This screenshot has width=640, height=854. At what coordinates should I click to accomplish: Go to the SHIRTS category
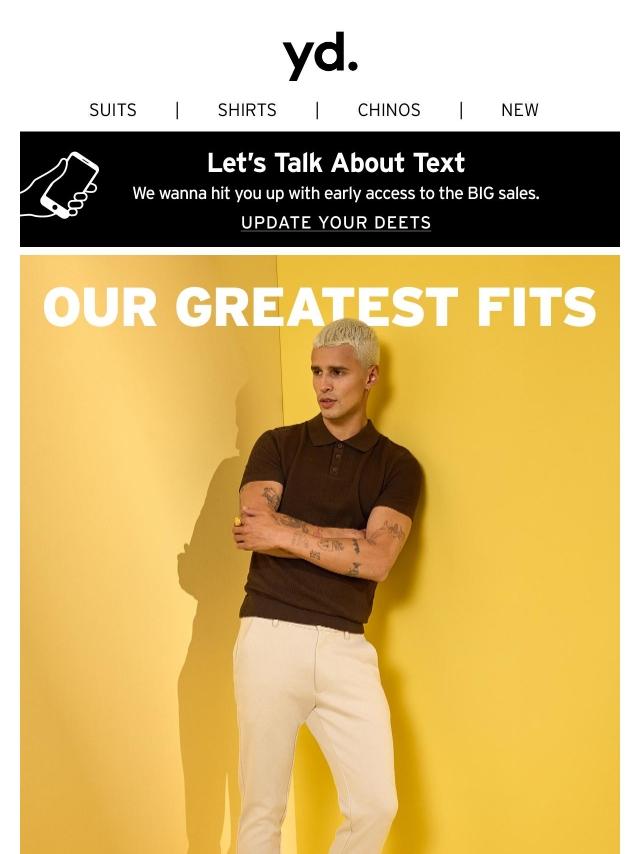click(247, 110)
